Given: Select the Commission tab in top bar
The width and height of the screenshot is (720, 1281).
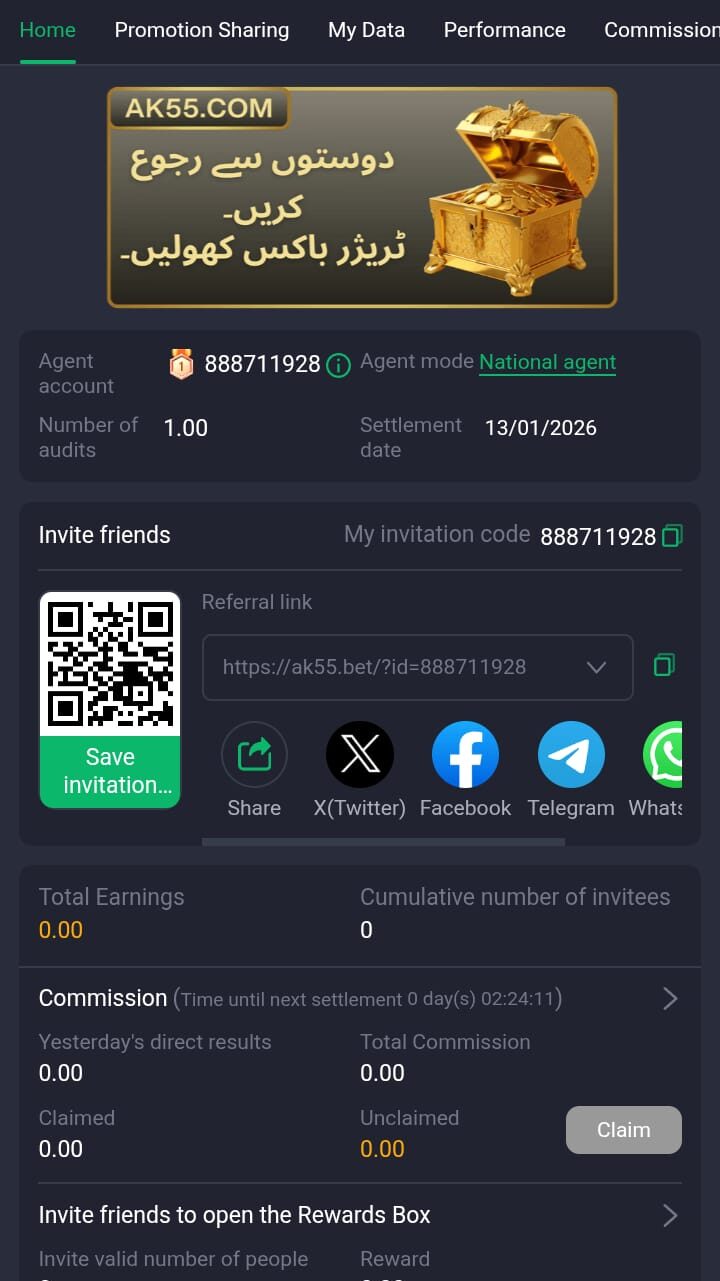Looking at the screenshot, I should point(660,30).
